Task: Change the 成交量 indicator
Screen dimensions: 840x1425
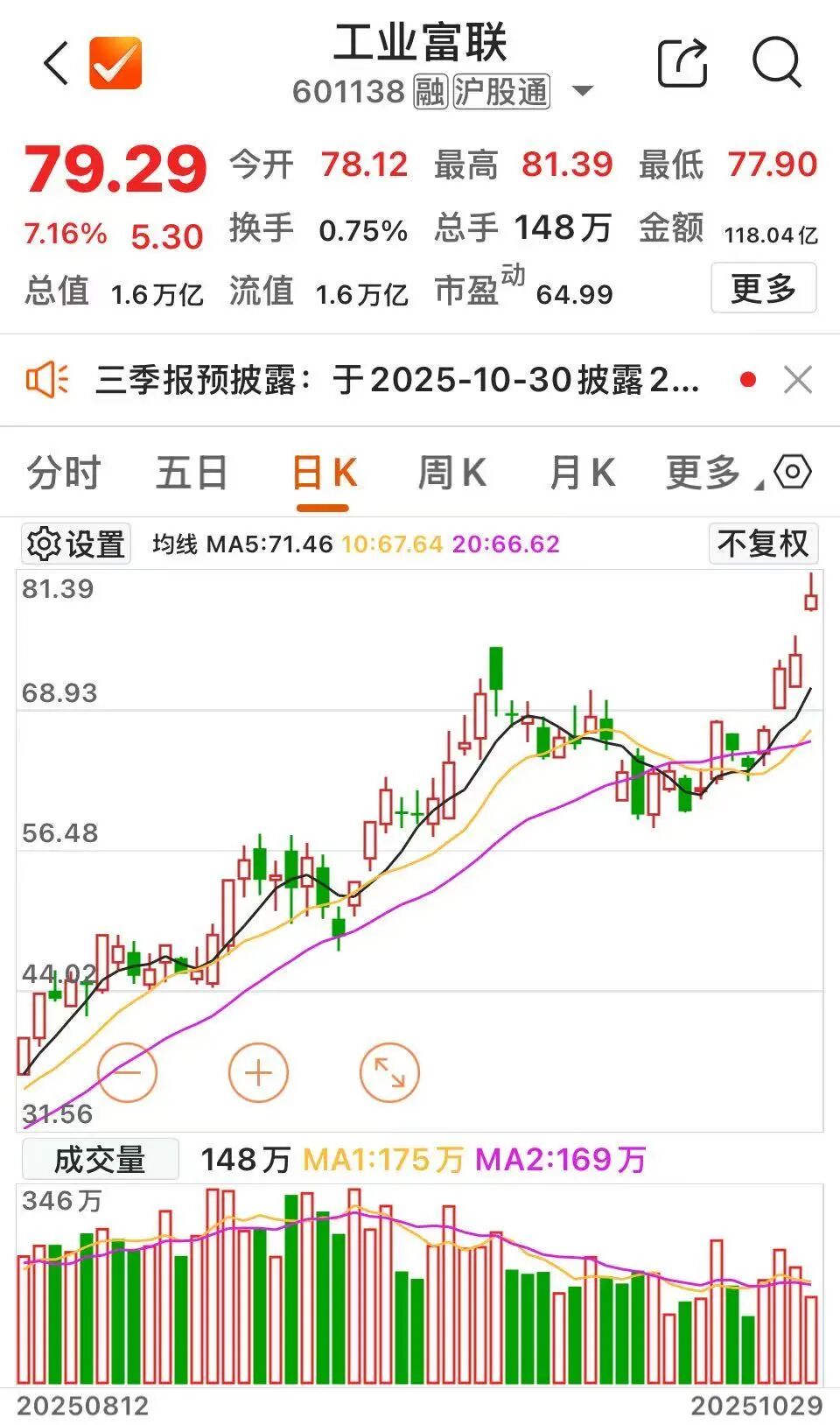Action: coord(100,1160)
